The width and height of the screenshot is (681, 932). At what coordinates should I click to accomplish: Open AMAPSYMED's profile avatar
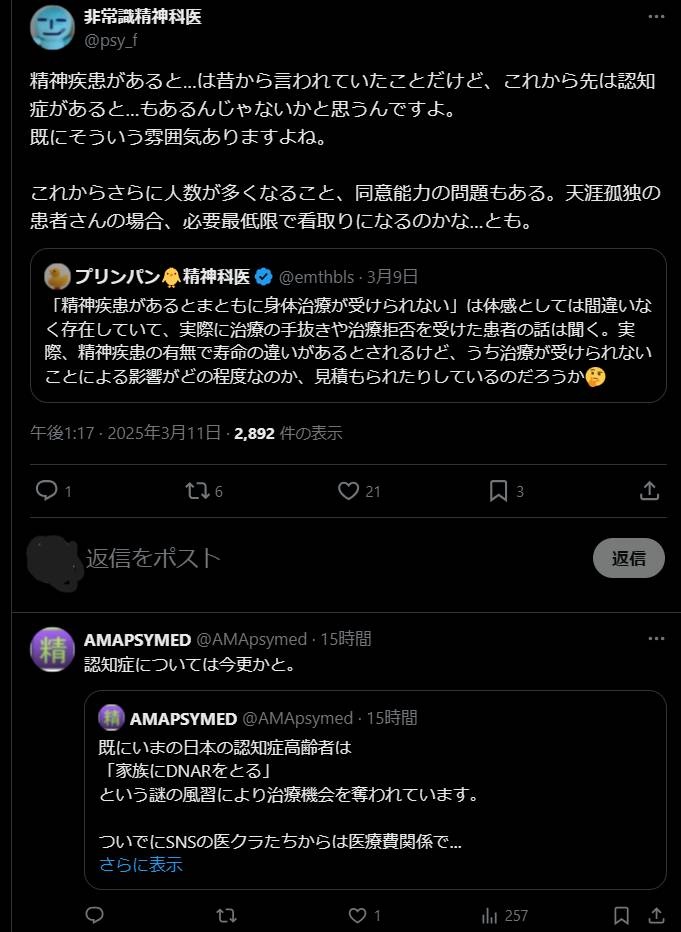51,649
